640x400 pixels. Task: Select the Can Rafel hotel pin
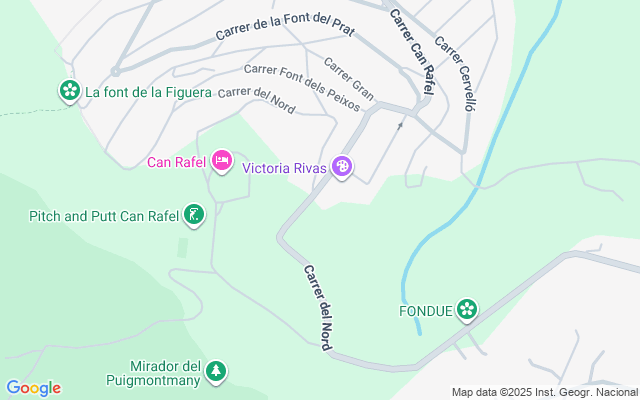click(x=221, y=160)
